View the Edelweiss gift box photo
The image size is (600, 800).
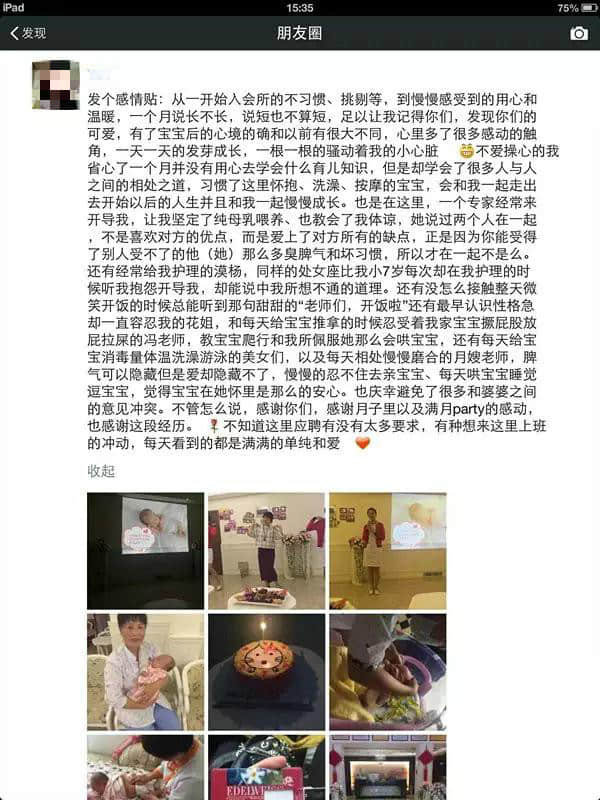click(266, 768)
